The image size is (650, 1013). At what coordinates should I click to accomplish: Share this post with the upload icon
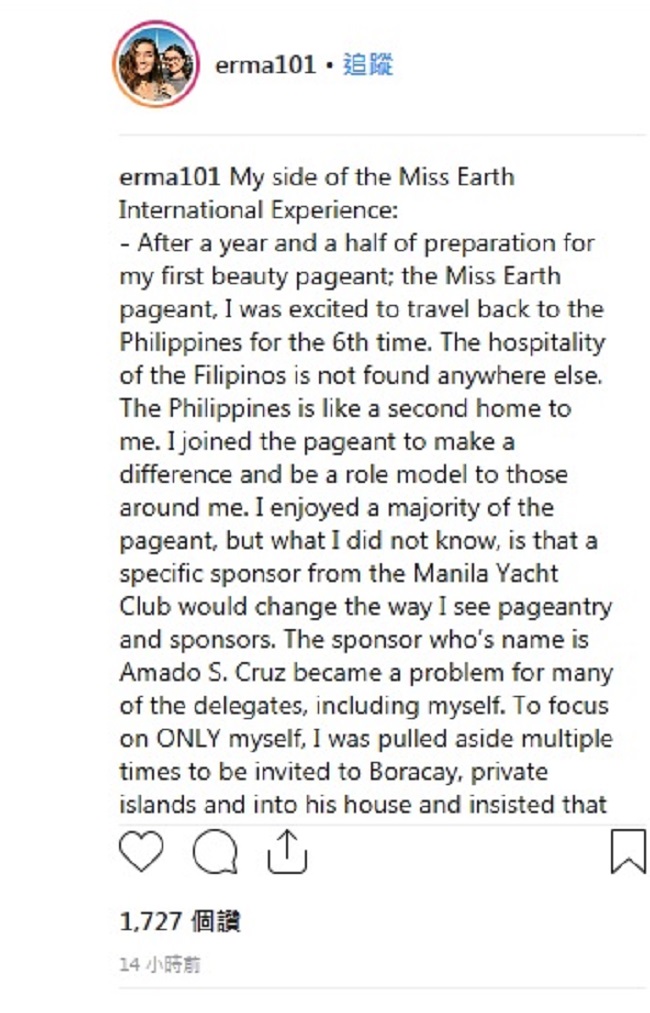pyautogui.click(x=287, y=853)
